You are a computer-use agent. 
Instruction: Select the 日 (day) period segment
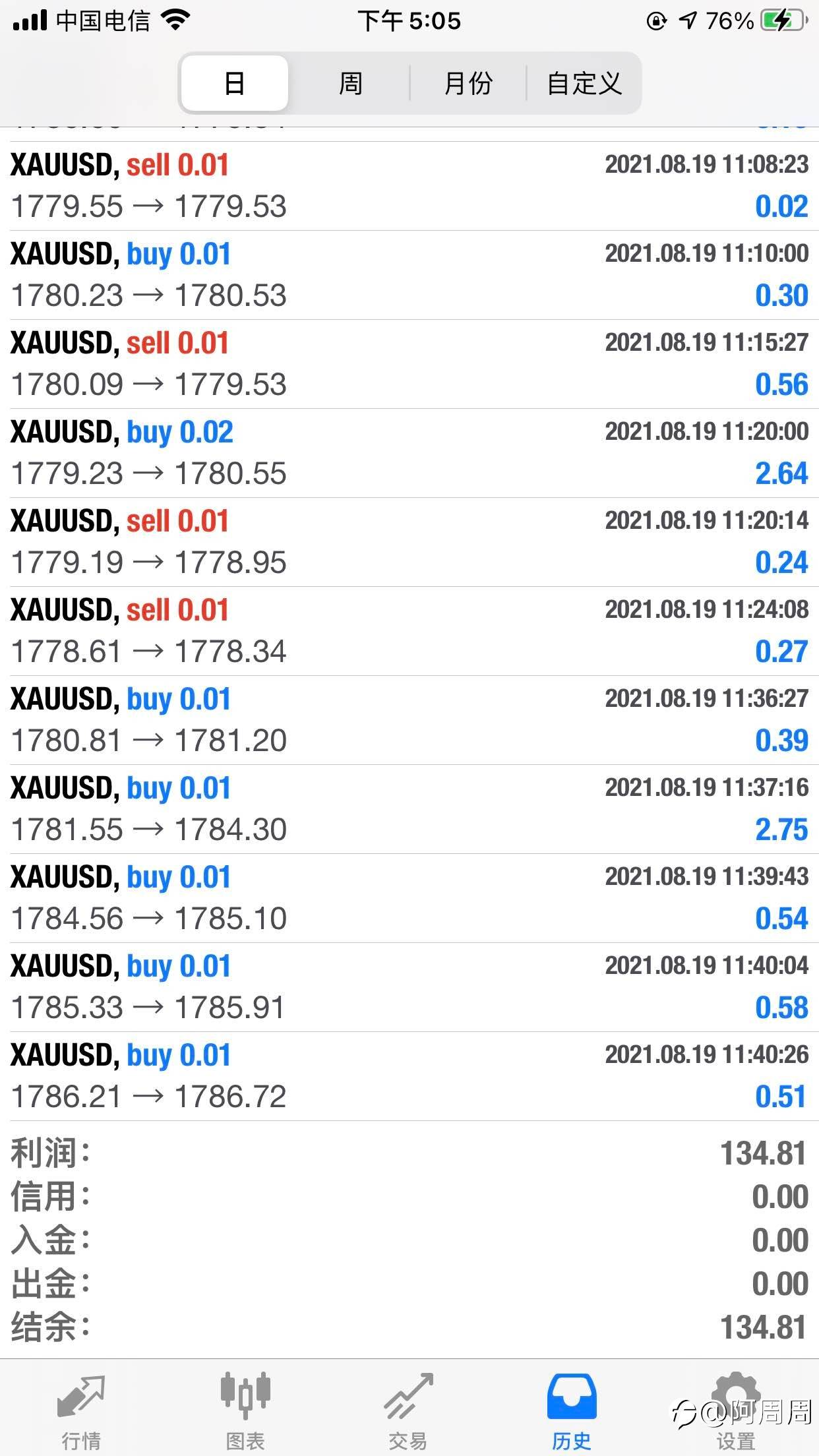click(235, 83)
